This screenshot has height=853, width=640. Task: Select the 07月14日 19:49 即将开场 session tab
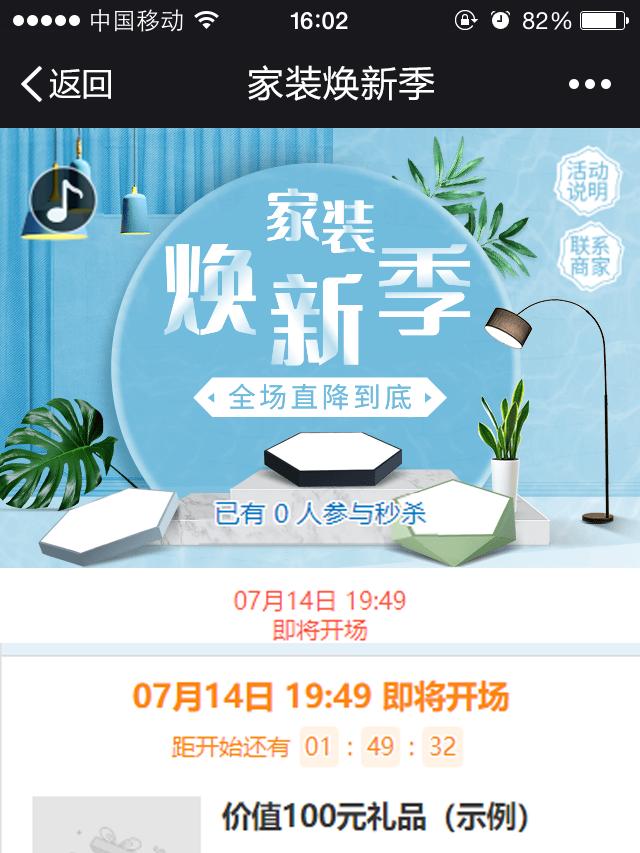pos(320,614)
